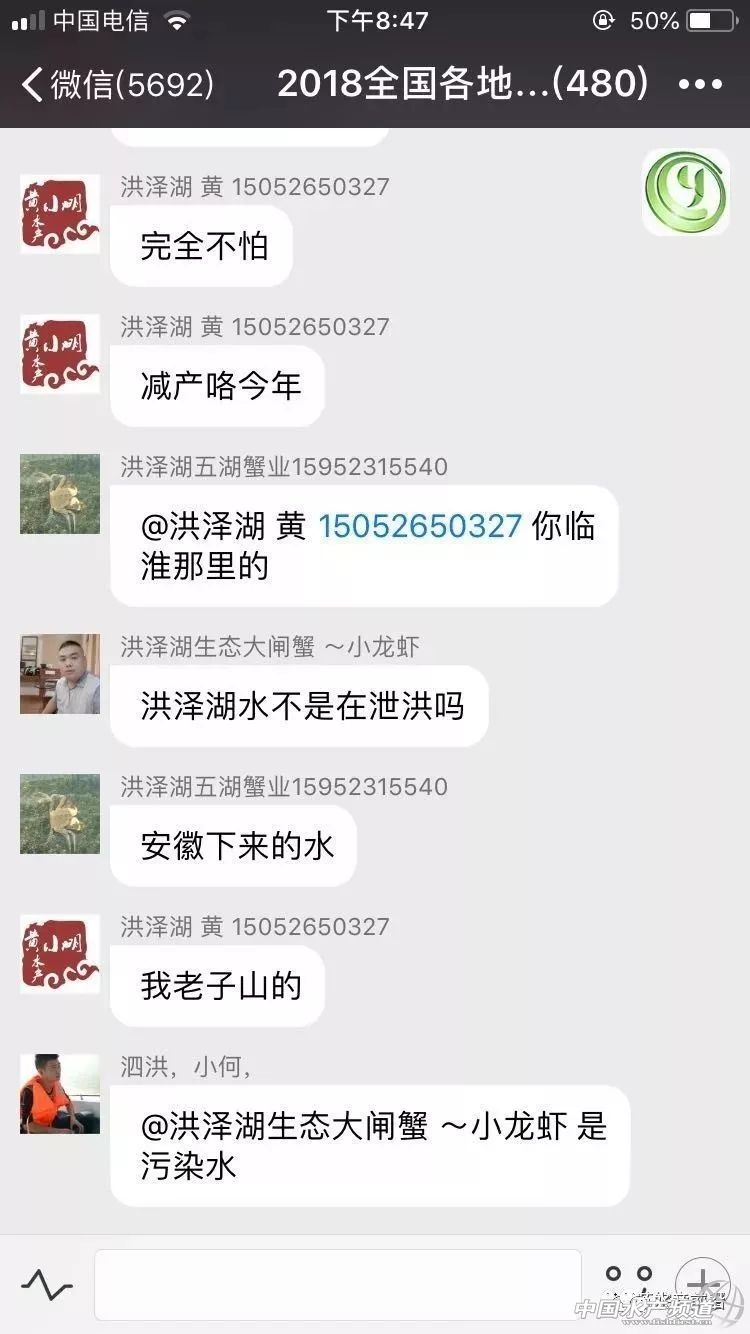Open avatar of 洪泽湖生态大闸蟹 ~小龙虾
This screenshot has height=1334, width=750.
60,674
